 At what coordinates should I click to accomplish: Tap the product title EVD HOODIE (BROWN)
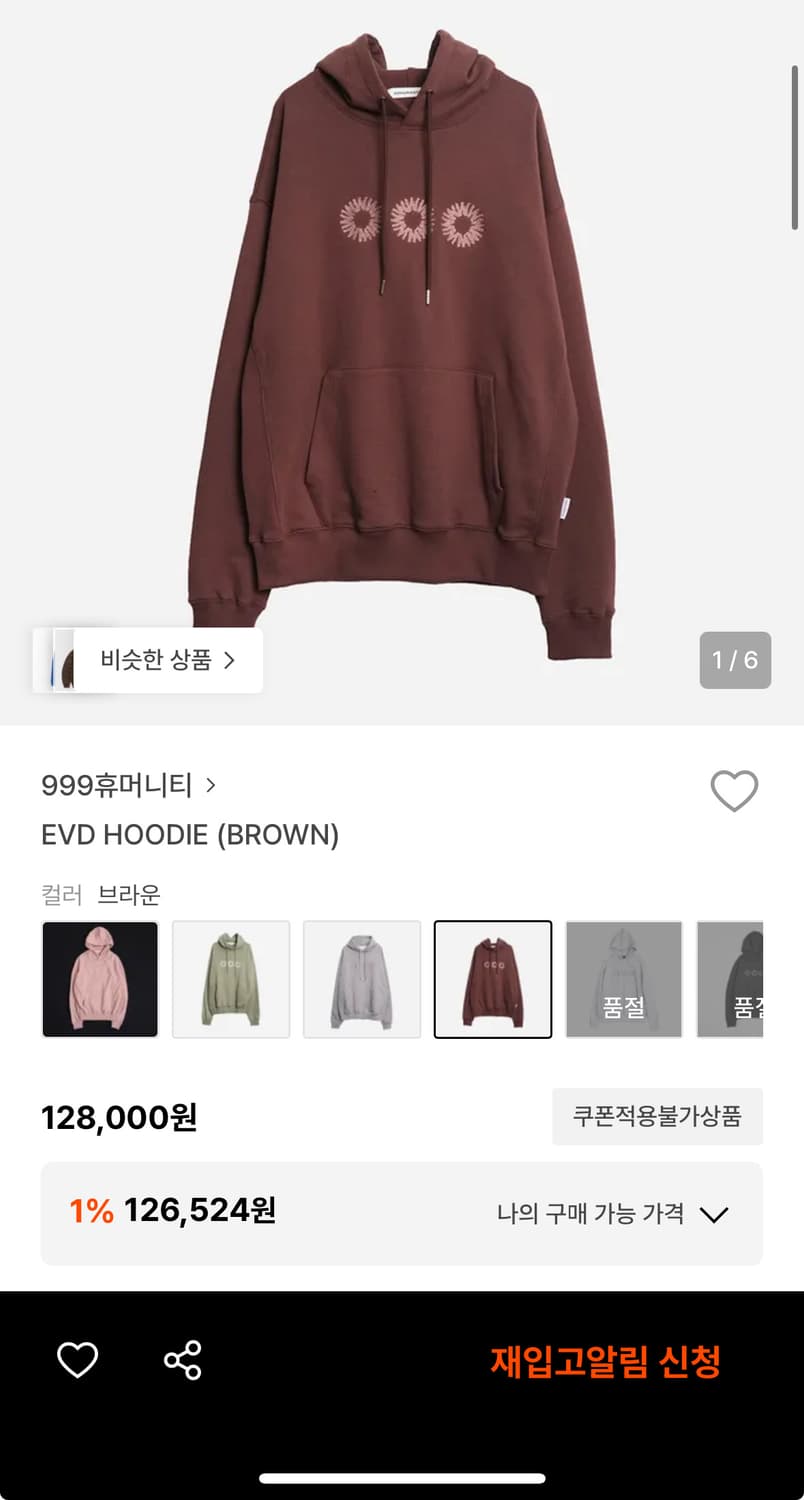point(190,835)
